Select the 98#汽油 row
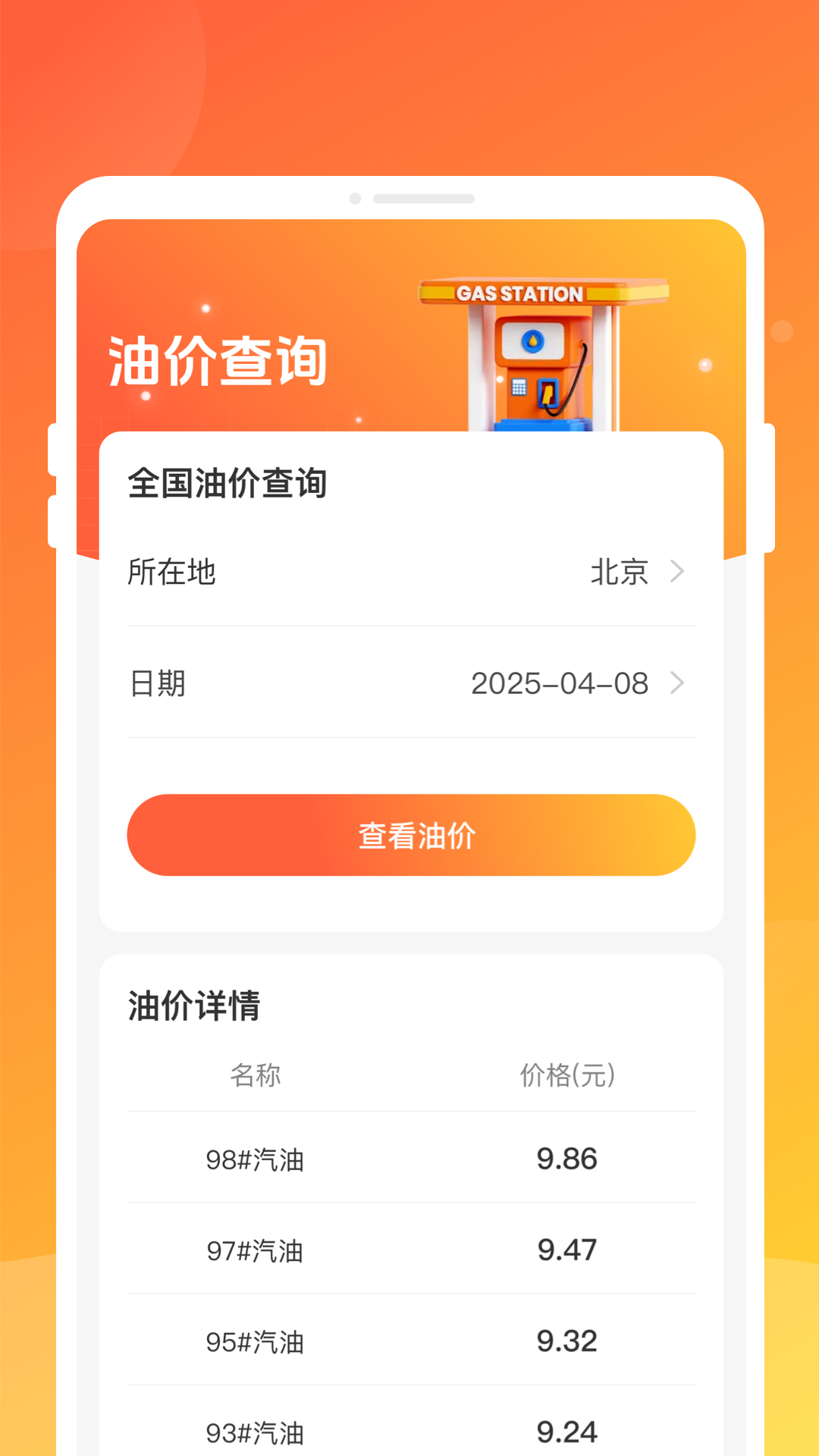 coord(409,1159)
